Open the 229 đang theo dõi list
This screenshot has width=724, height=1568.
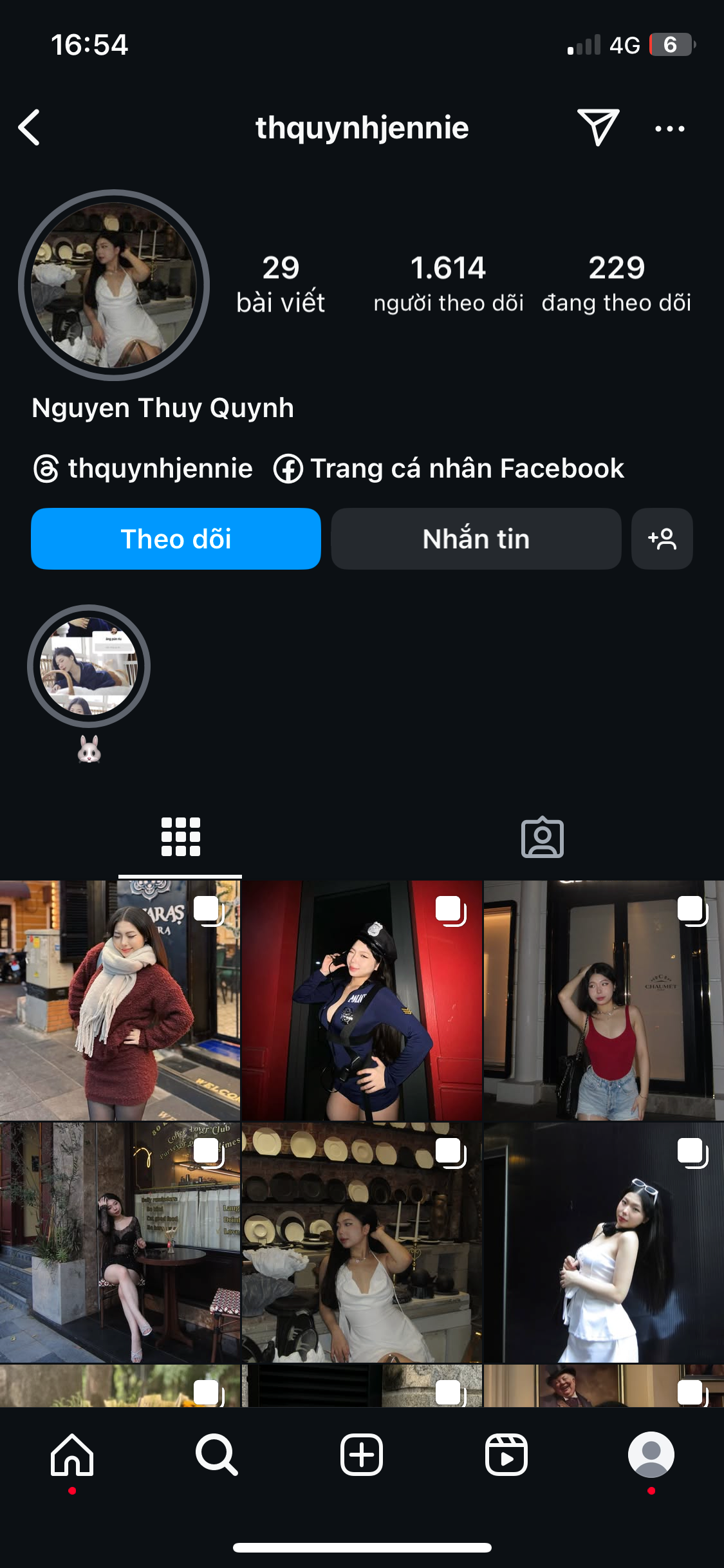pos(616,284)
